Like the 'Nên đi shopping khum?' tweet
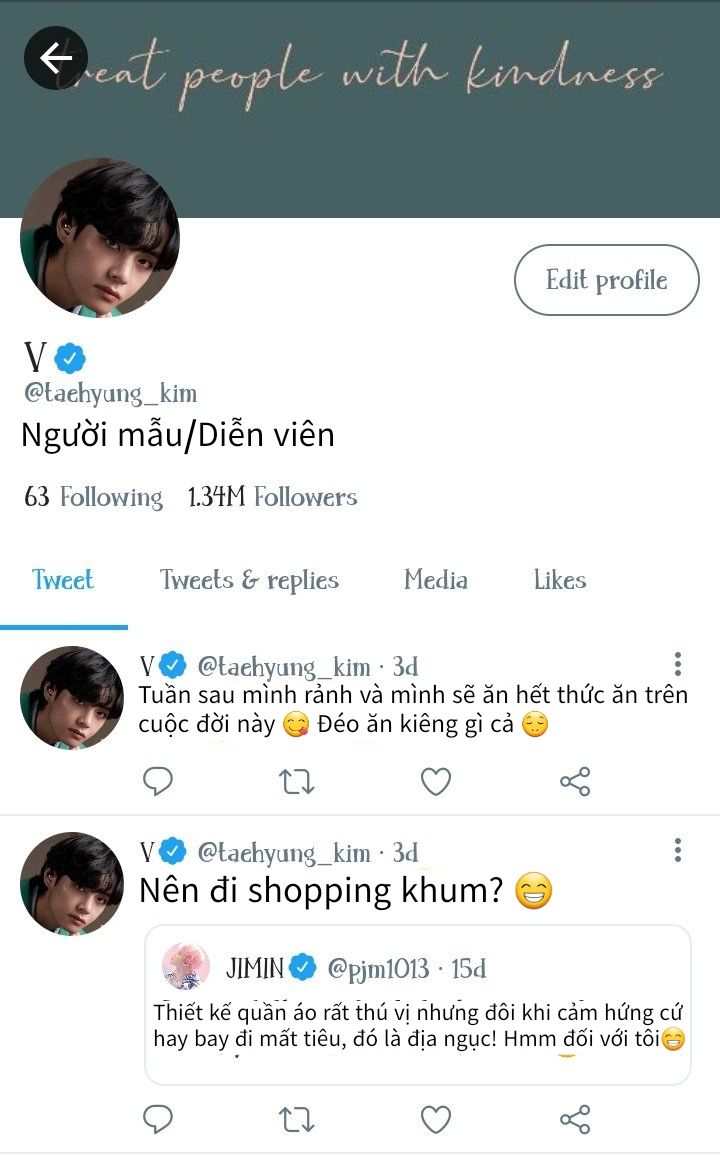The width and height of the screenshot is (720, 1155). 435,1119
